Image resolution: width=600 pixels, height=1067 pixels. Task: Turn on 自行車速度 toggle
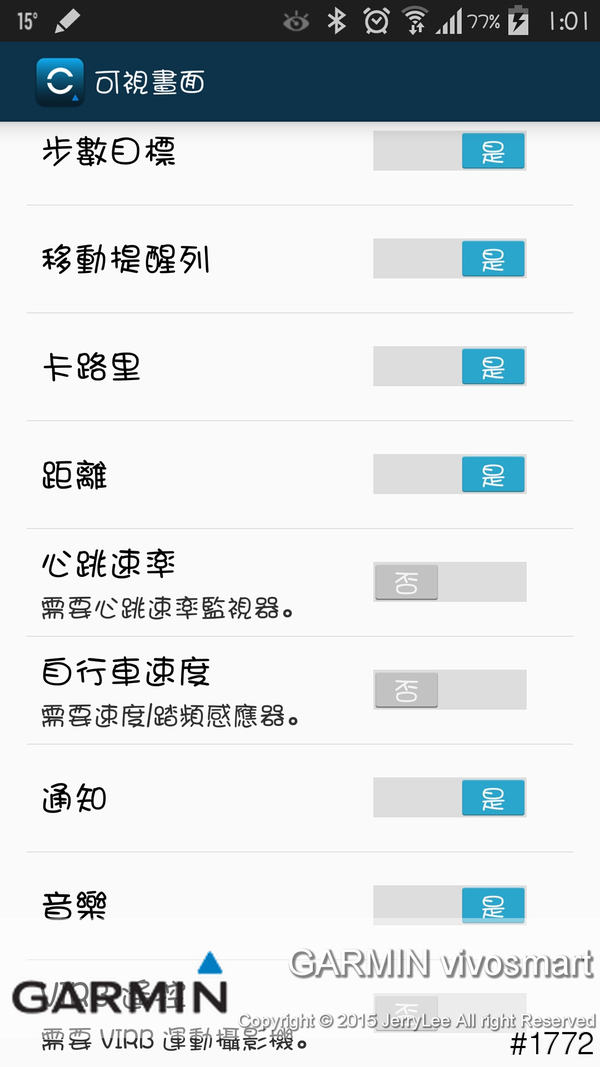pos(449,689)
